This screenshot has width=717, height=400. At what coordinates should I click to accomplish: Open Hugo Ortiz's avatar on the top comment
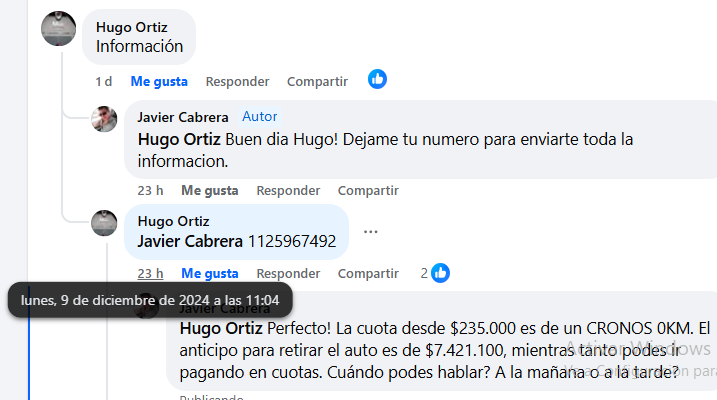tap(58, 28)
